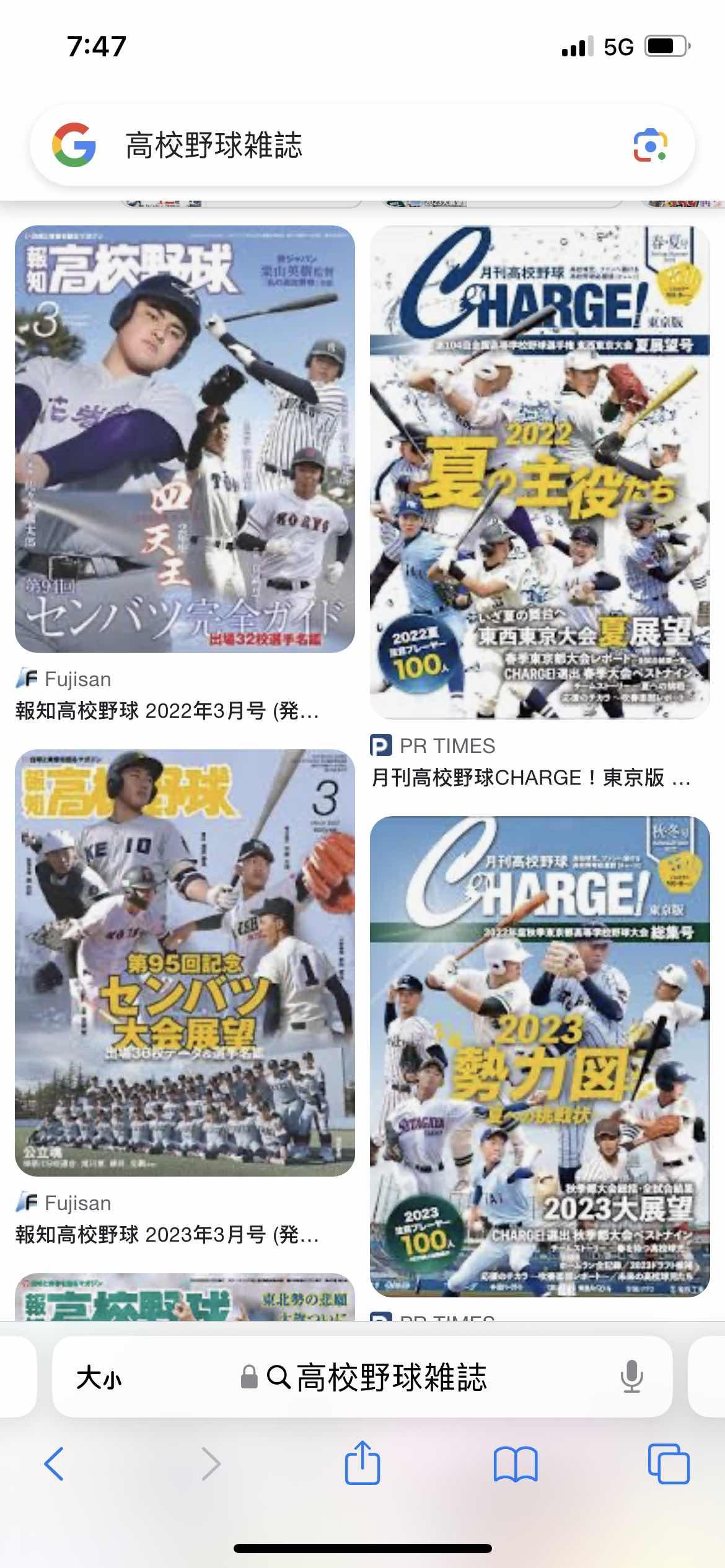This screenshot has width=725, height=1568.
Task: Open the Google logo home link
Action: coord(74,146)
